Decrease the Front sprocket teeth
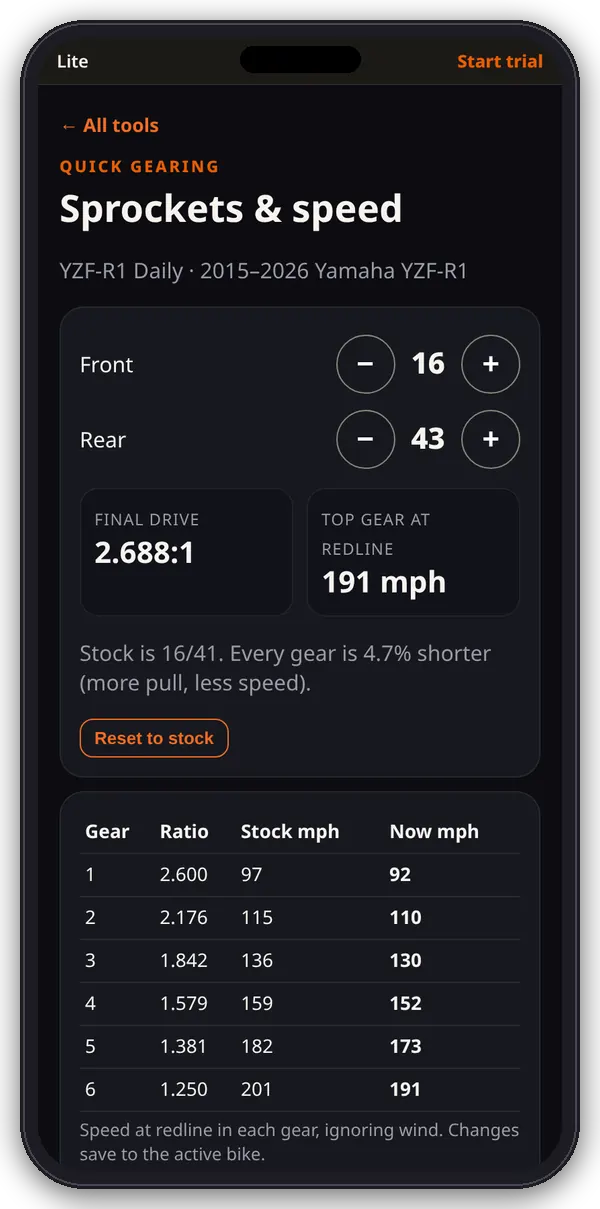The image size is (600, 1209). (366, 364)
